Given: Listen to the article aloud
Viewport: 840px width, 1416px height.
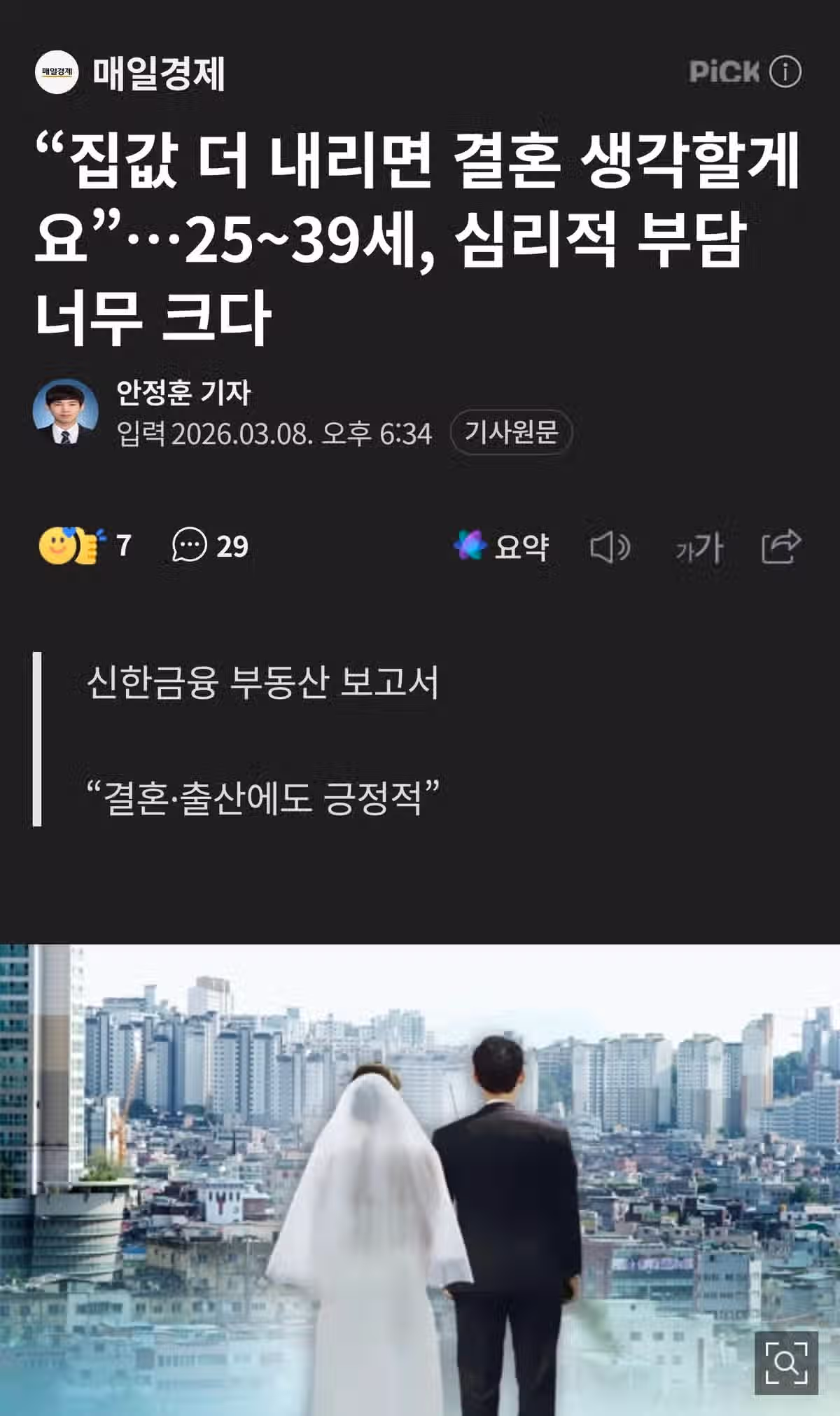Looking at the screenshot, I should point(610,547).
